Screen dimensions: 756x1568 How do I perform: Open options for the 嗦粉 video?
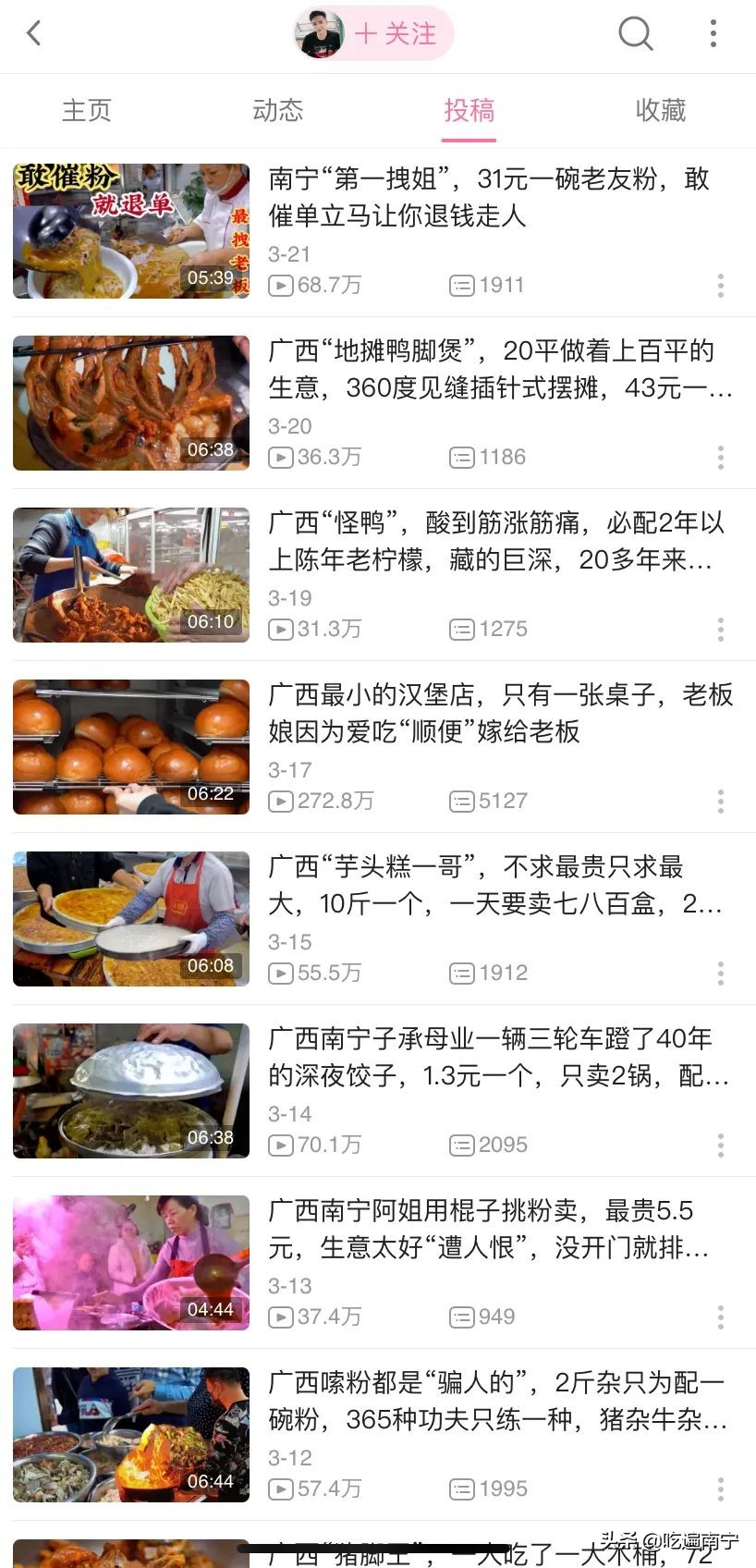click(x=720, y=1488)
